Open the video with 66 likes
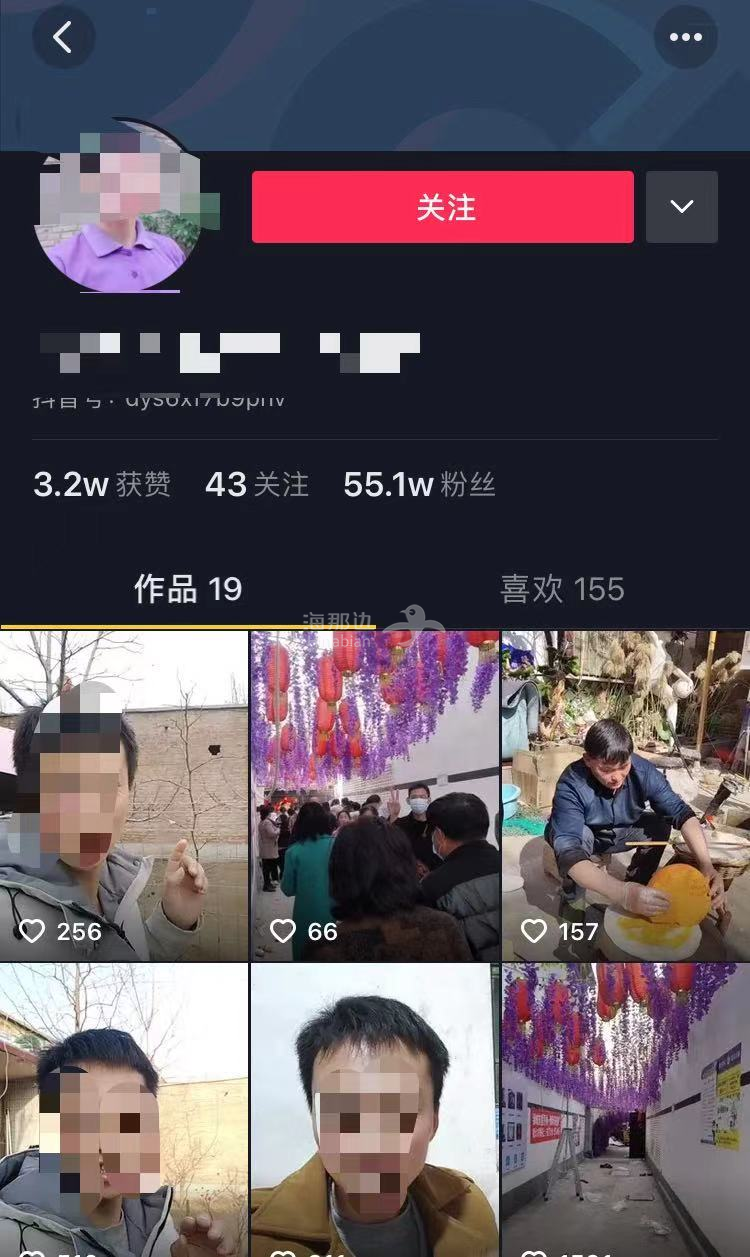 (x=375, y=795)
